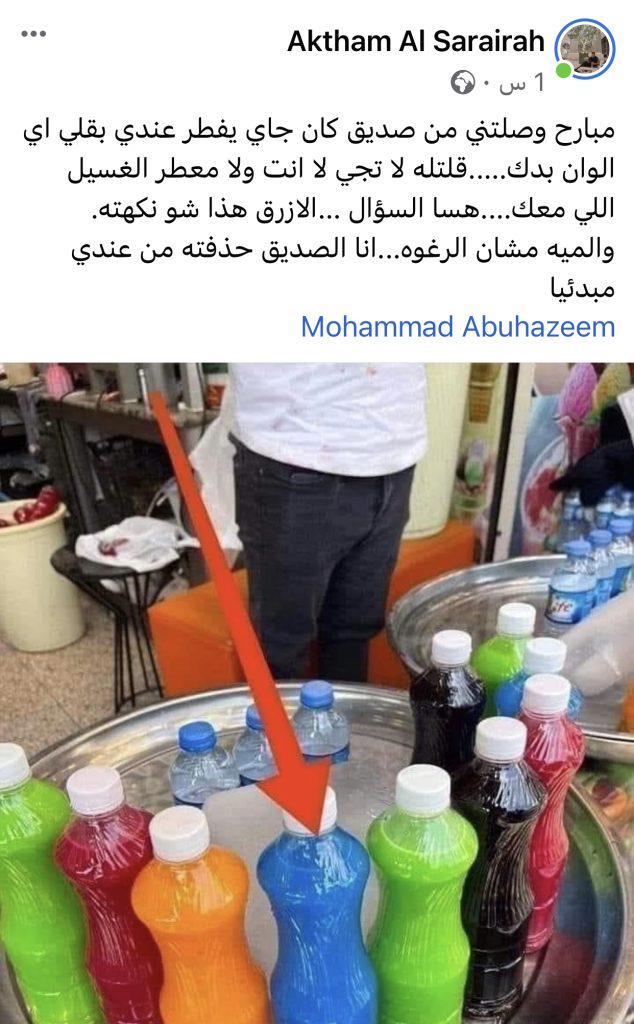The image size is (634, 1024).
Task: Tap Aktham Al Sarairah's profile picture
Action: 584,48
